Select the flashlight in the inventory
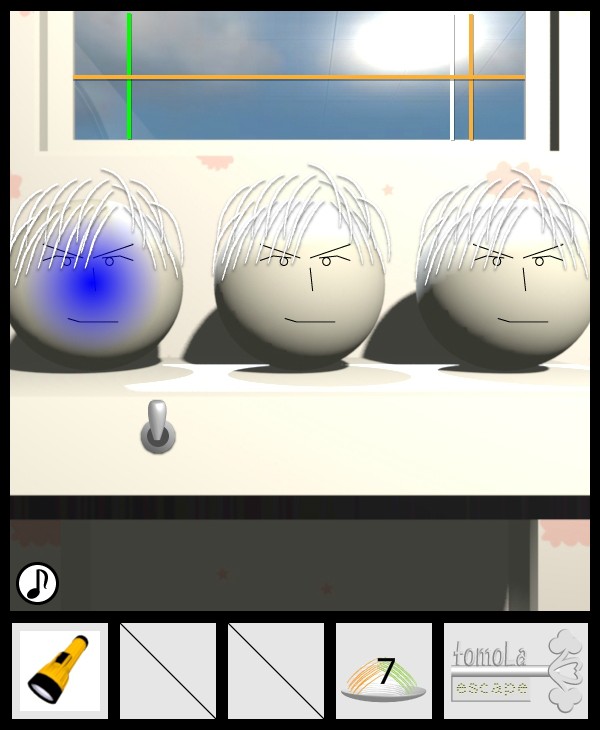The image size is (600, 730). click(60, 671)
